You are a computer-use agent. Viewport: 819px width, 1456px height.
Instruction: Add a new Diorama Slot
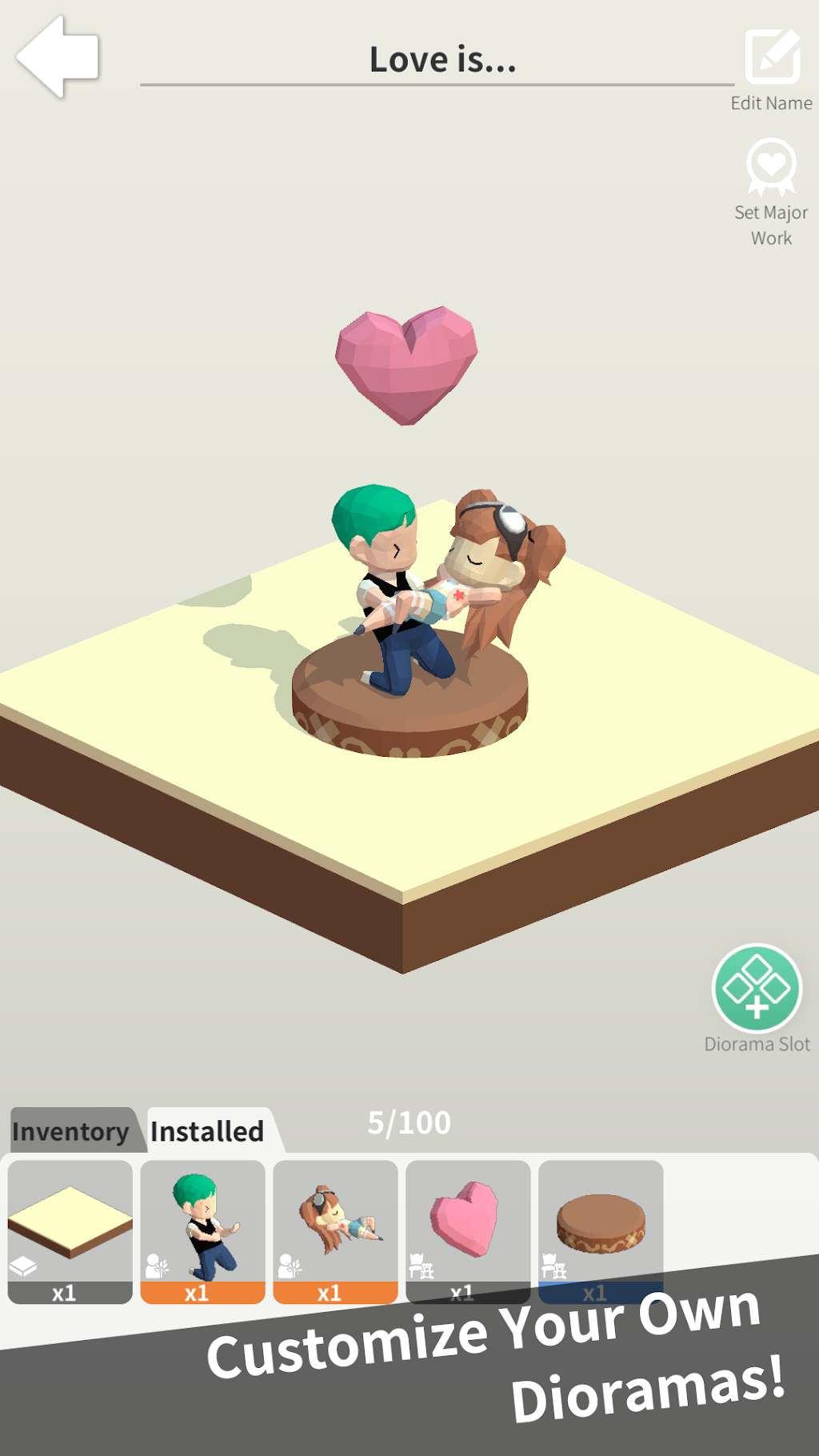coord(757,990)
